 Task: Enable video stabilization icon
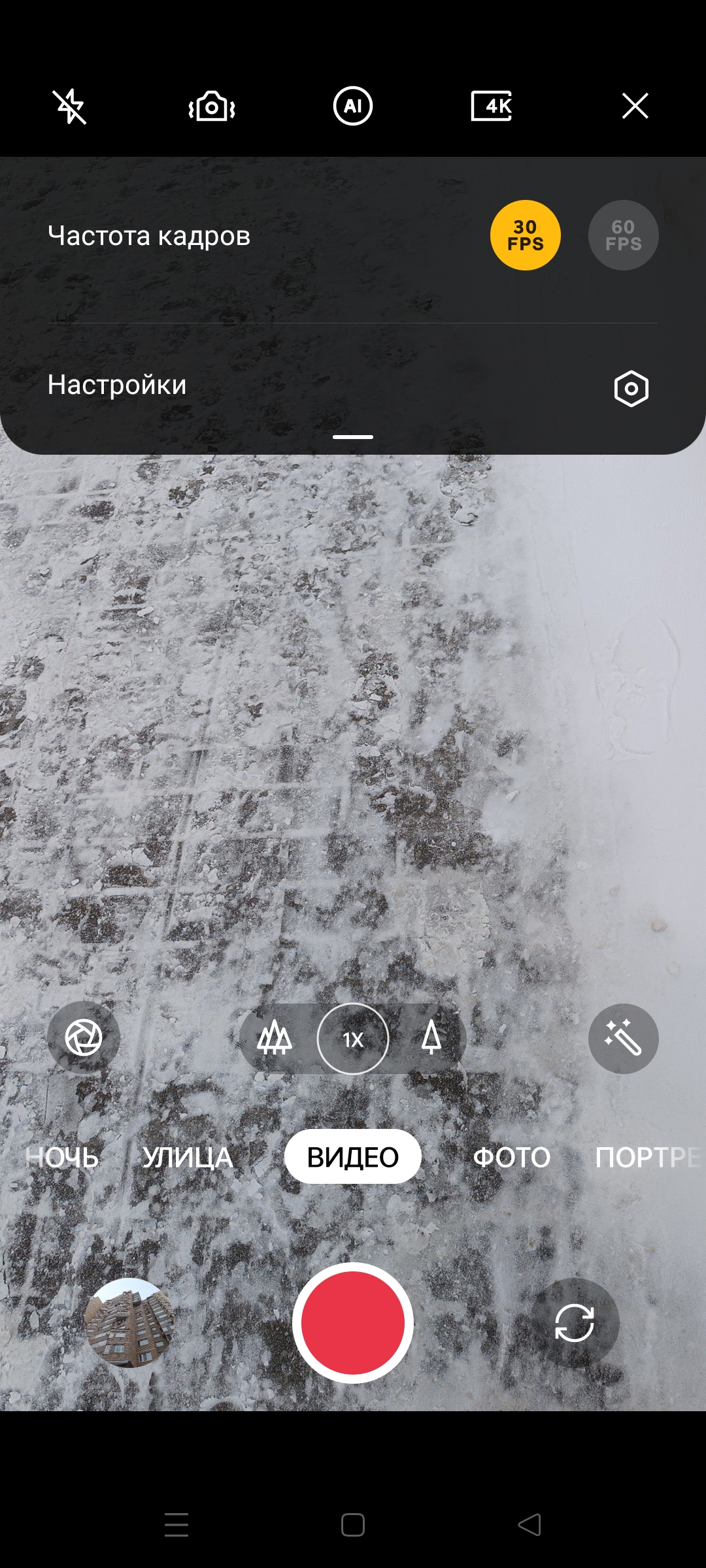click(x=212, y=106)
